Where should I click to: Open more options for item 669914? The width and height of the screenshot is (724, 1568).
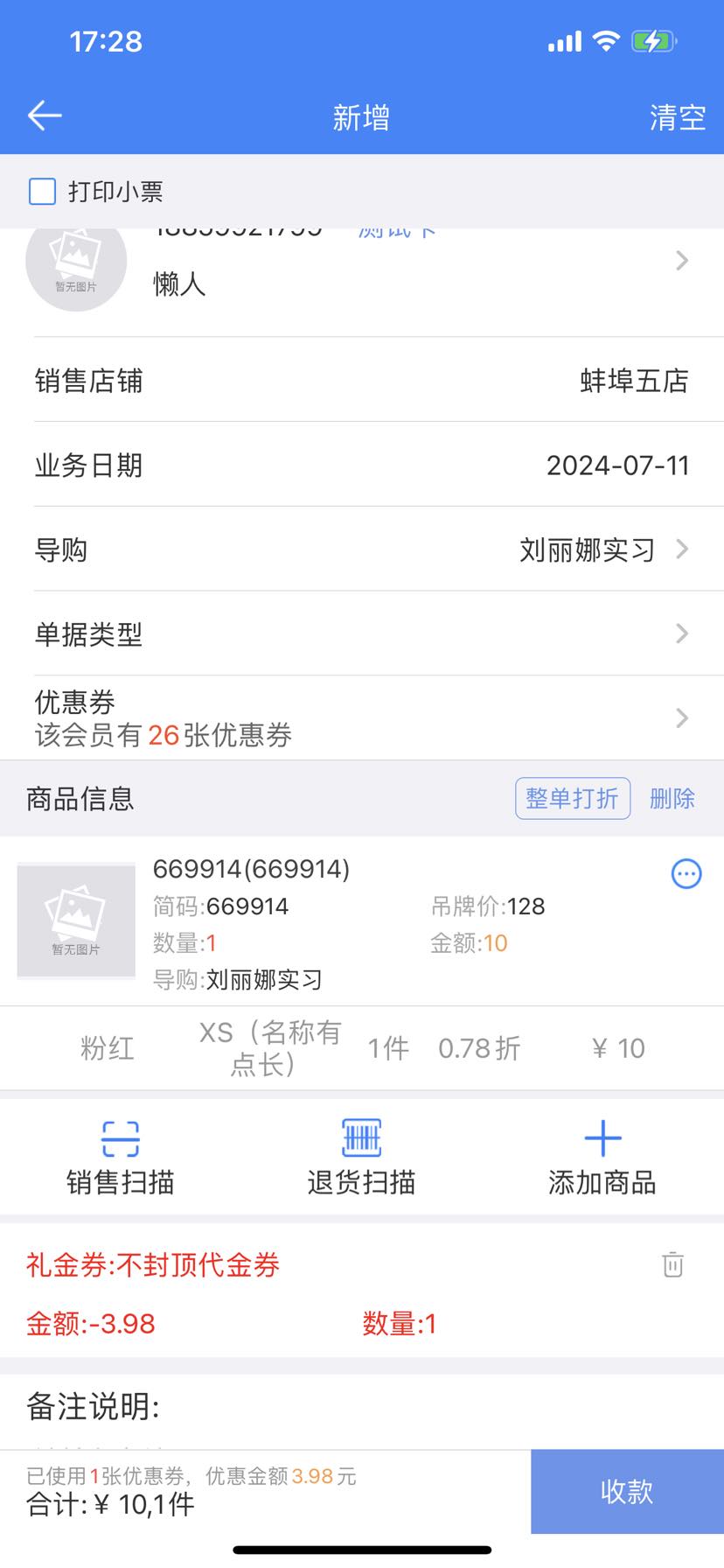point(686,873)
